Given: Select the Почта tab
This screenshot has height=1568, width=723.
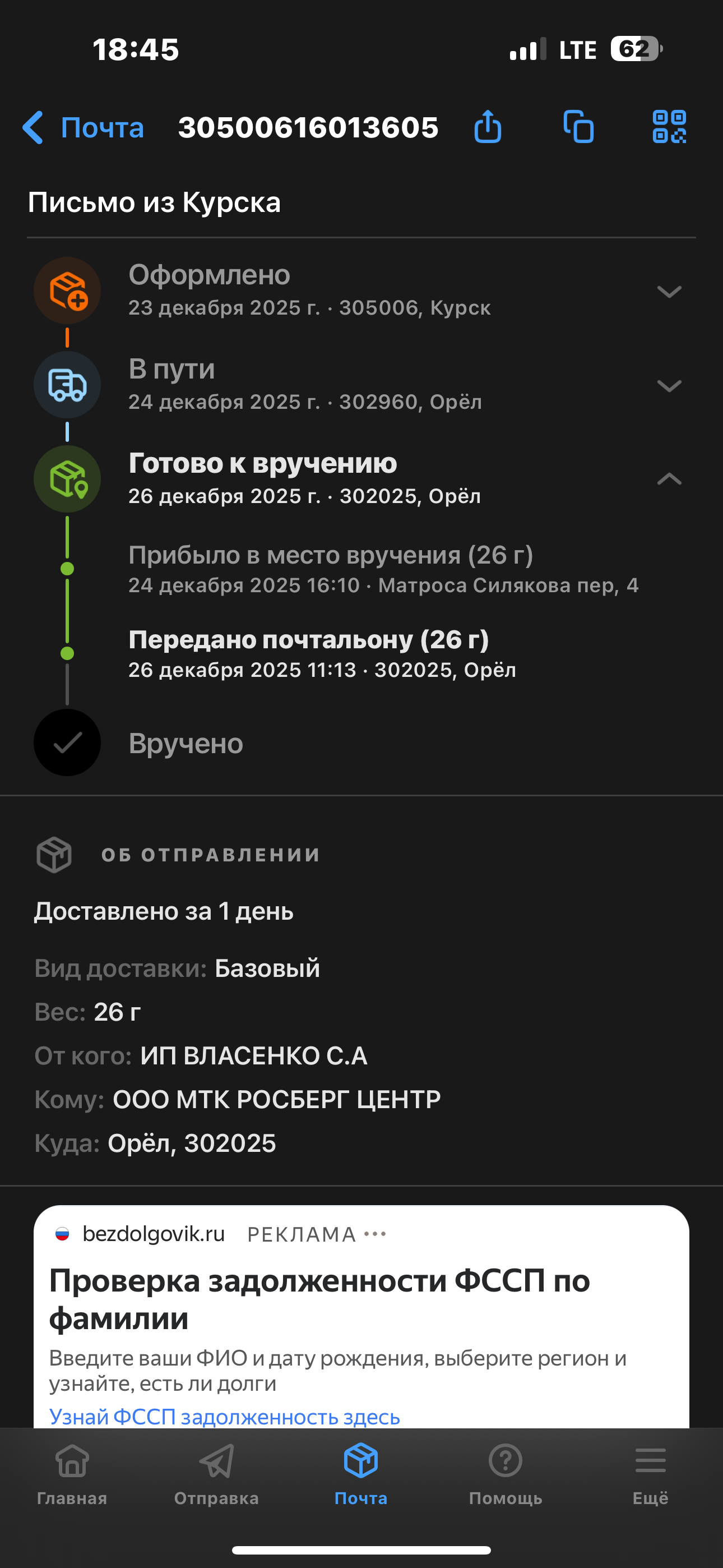Looking at the screenshot, I should point(361,1473).
